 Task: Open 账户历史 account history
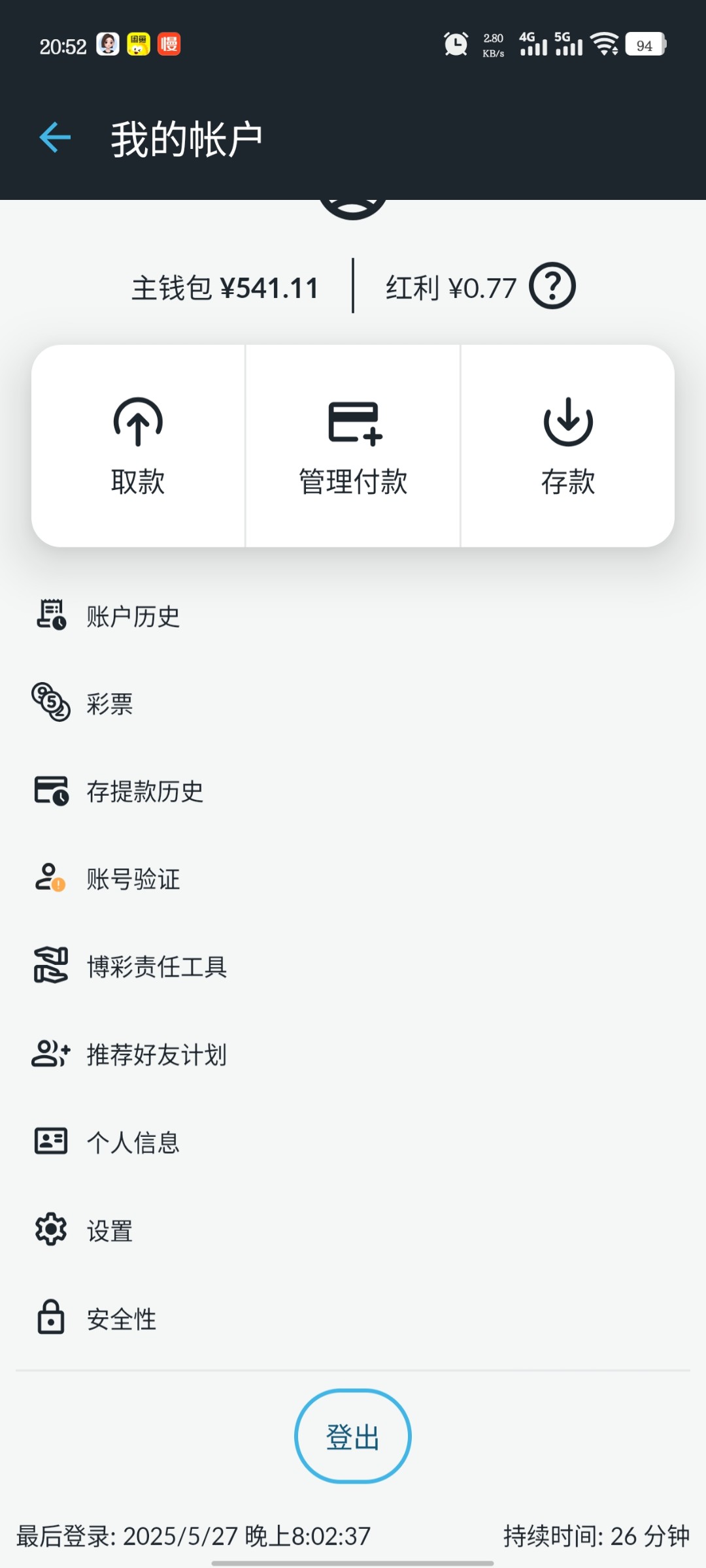pyautogui.click(x=133, y=616)
